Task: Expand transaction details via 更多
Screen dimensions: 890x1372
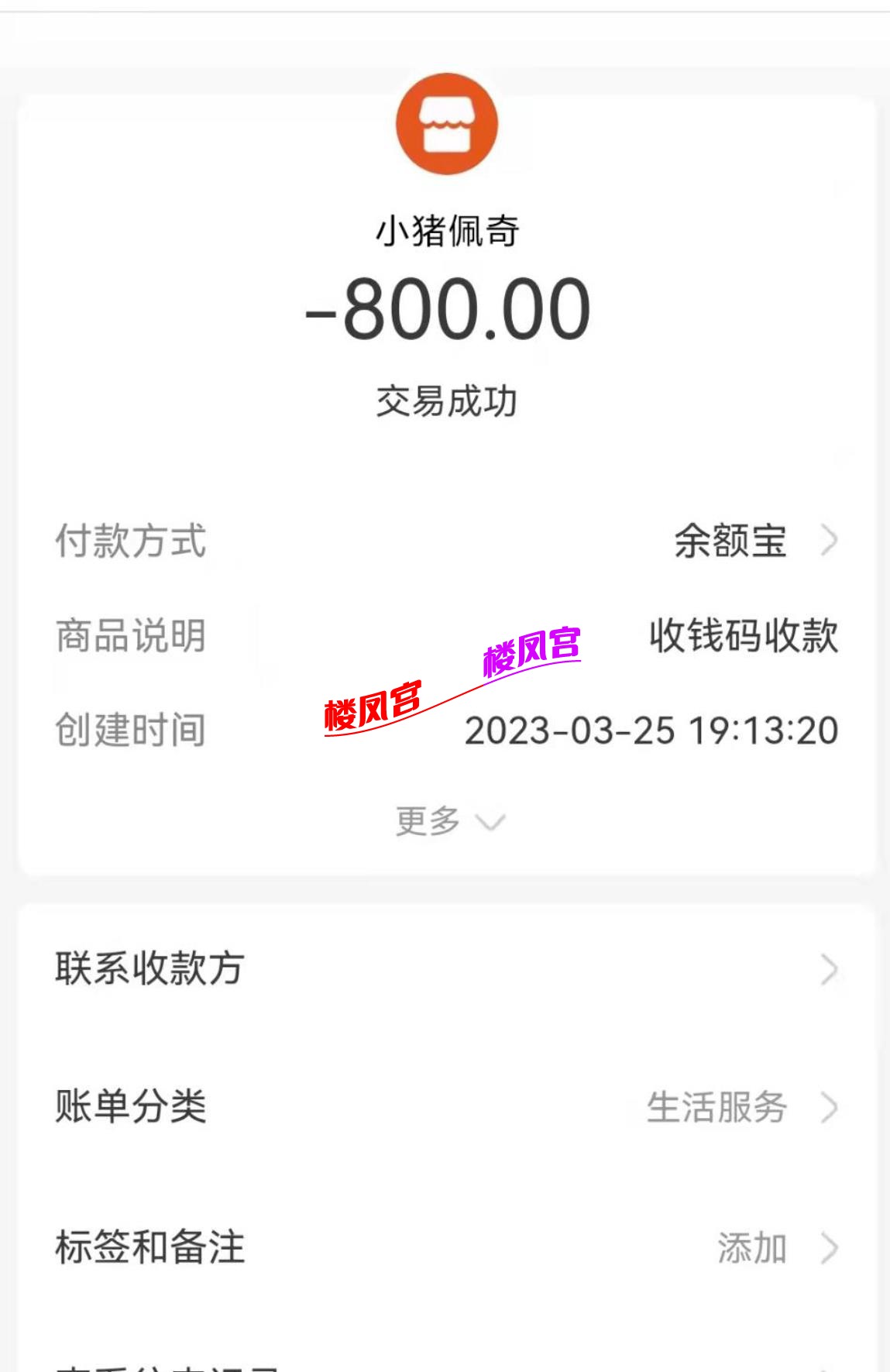Action: (x=449, y=823)
